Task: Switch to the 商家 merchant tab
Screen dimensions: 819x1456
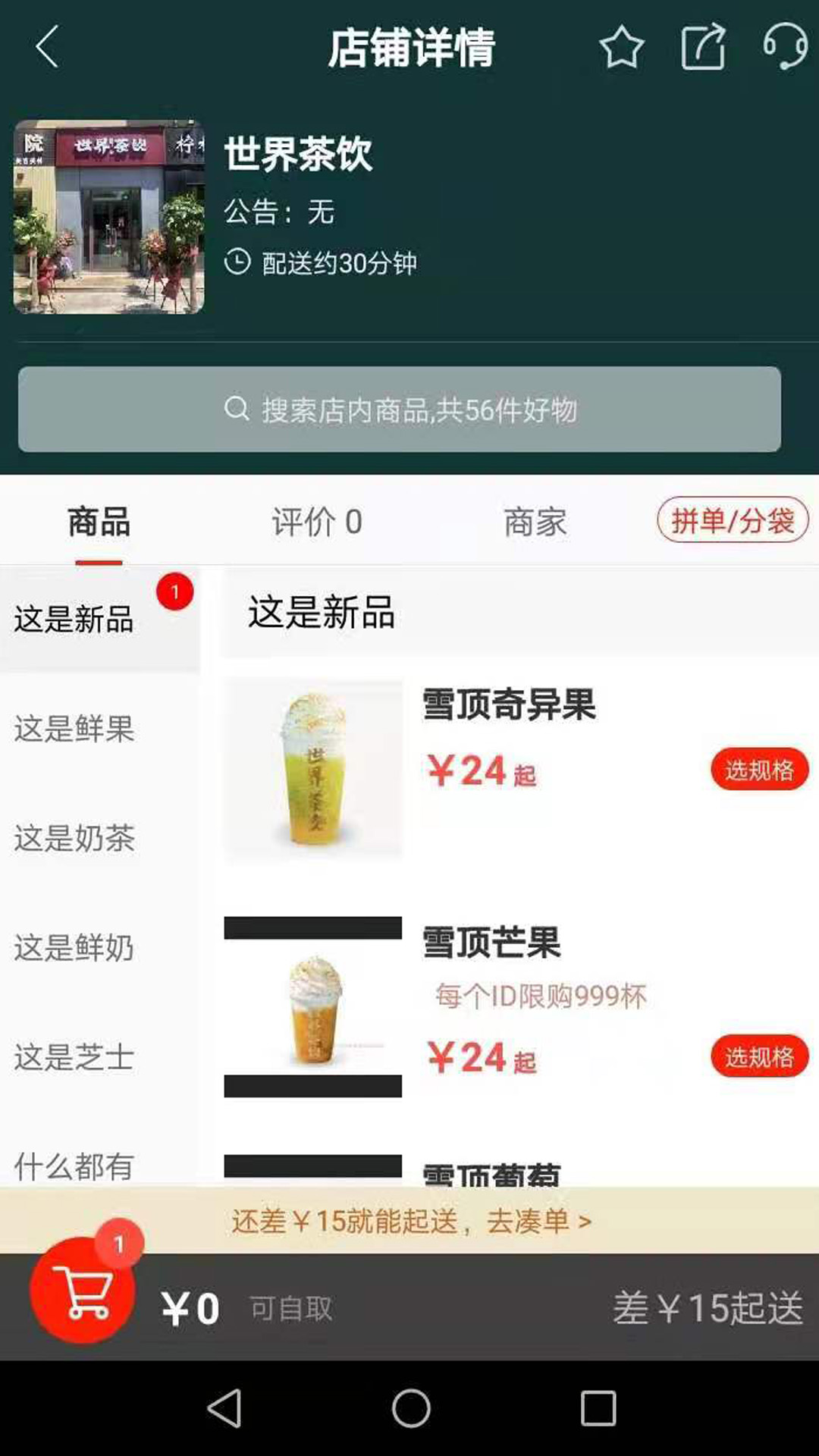Action: click(535, 522)
